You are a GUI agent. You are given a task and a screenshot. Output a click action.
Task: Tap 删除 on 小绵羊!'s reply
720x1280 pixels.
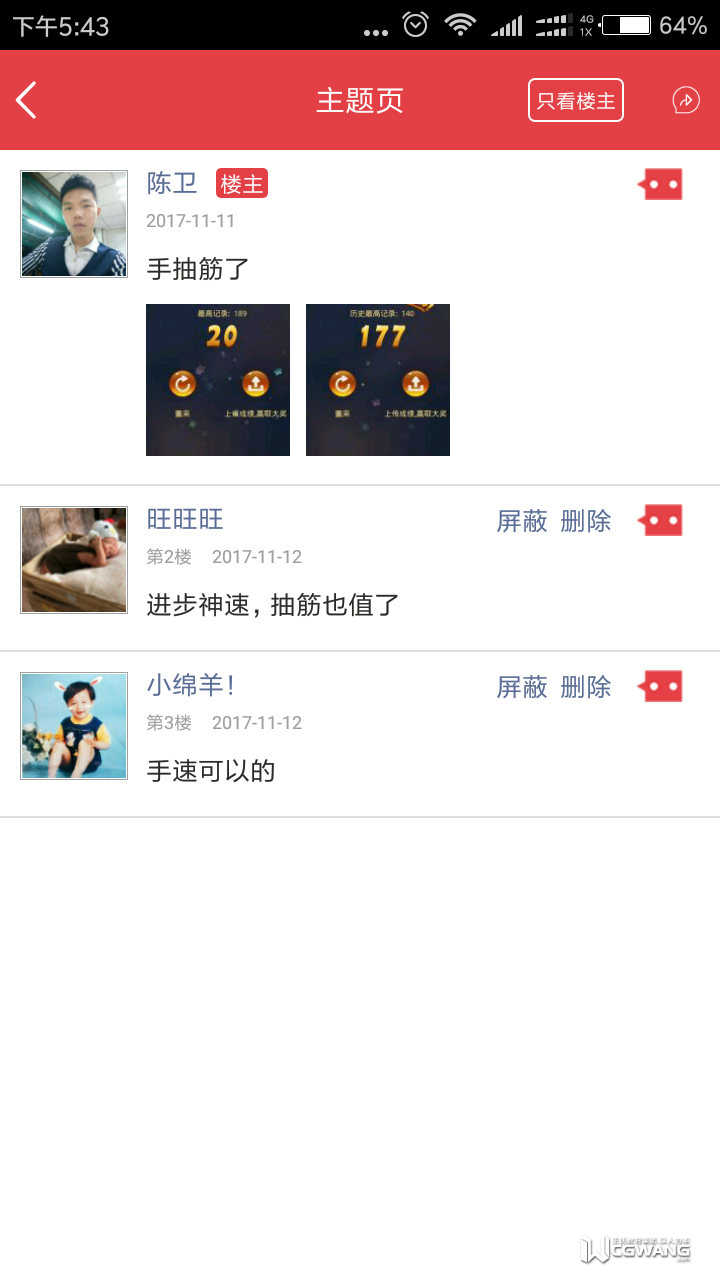pyautogui.click(x=586, y=686)
